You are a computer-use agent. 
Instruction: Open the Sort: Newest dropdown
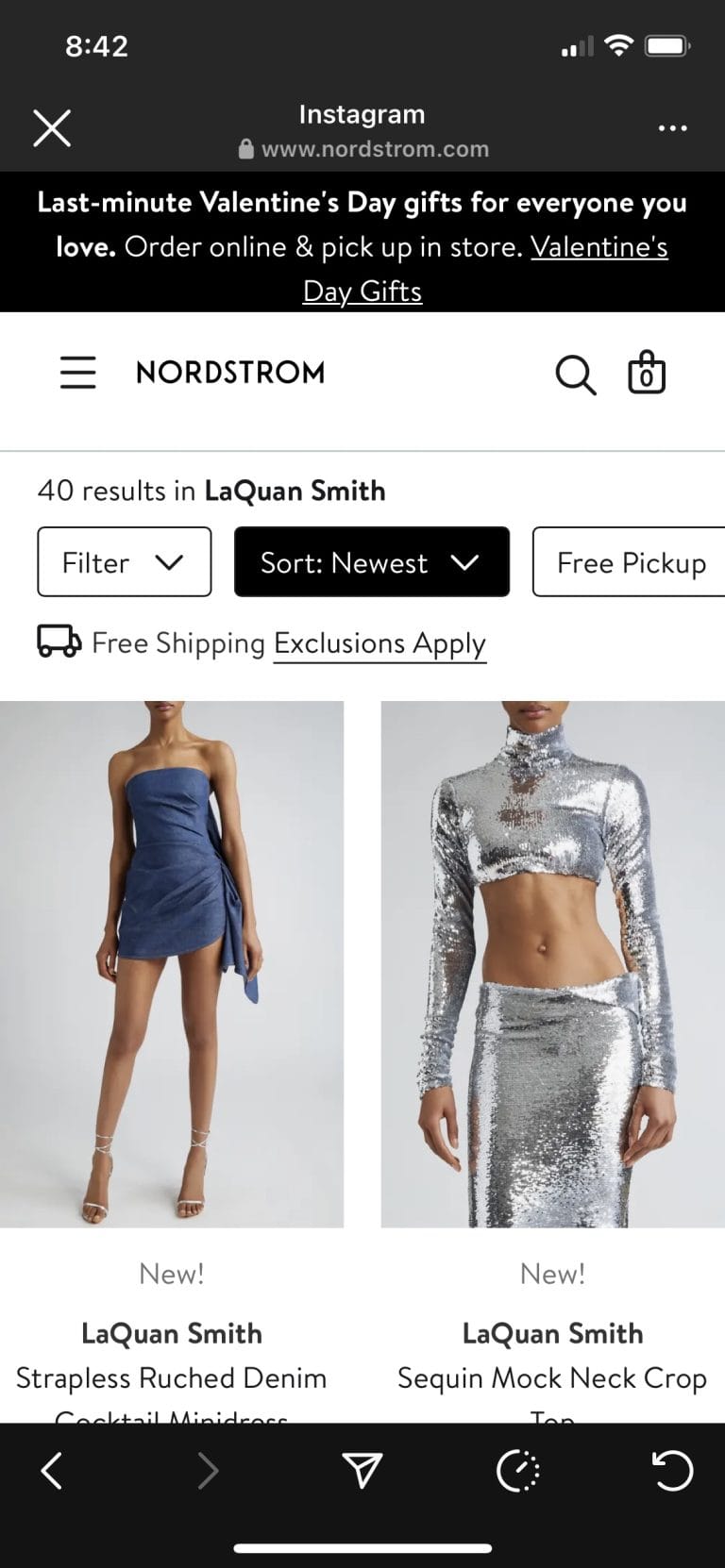click(x=371, y=562)
